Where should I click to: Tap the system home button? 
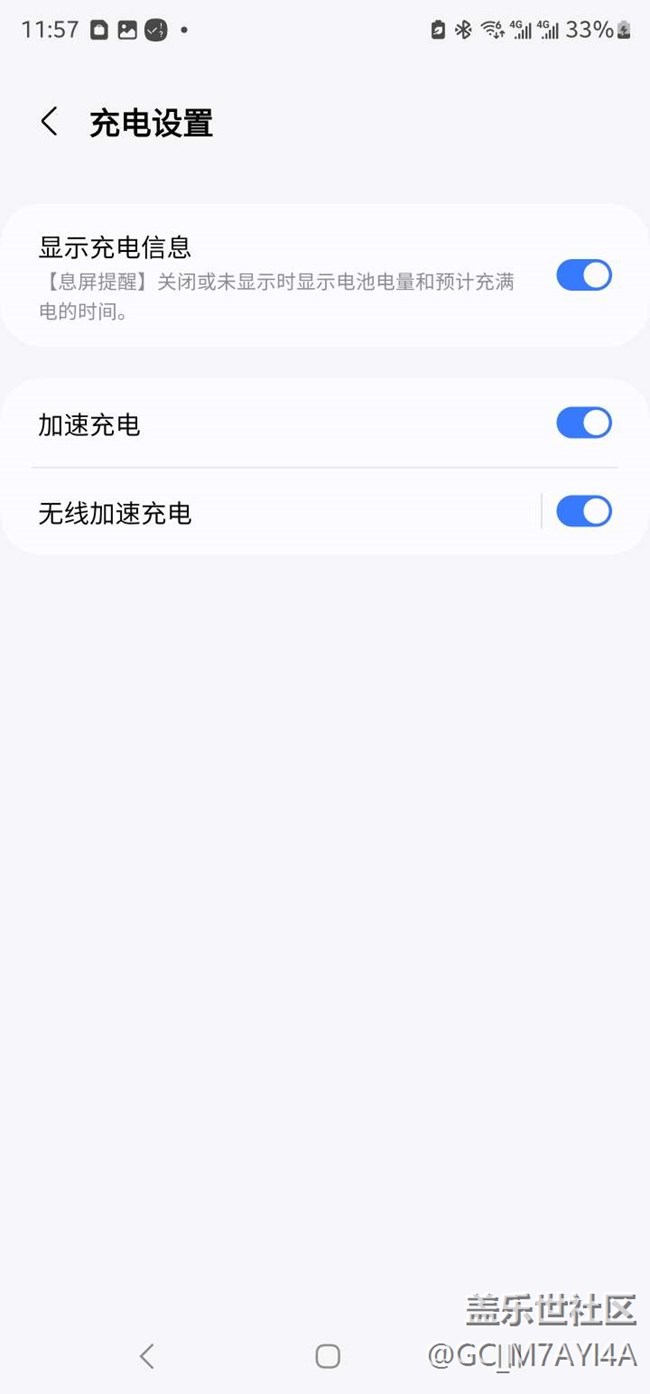pyautogui.click(x=327, y=1356)
